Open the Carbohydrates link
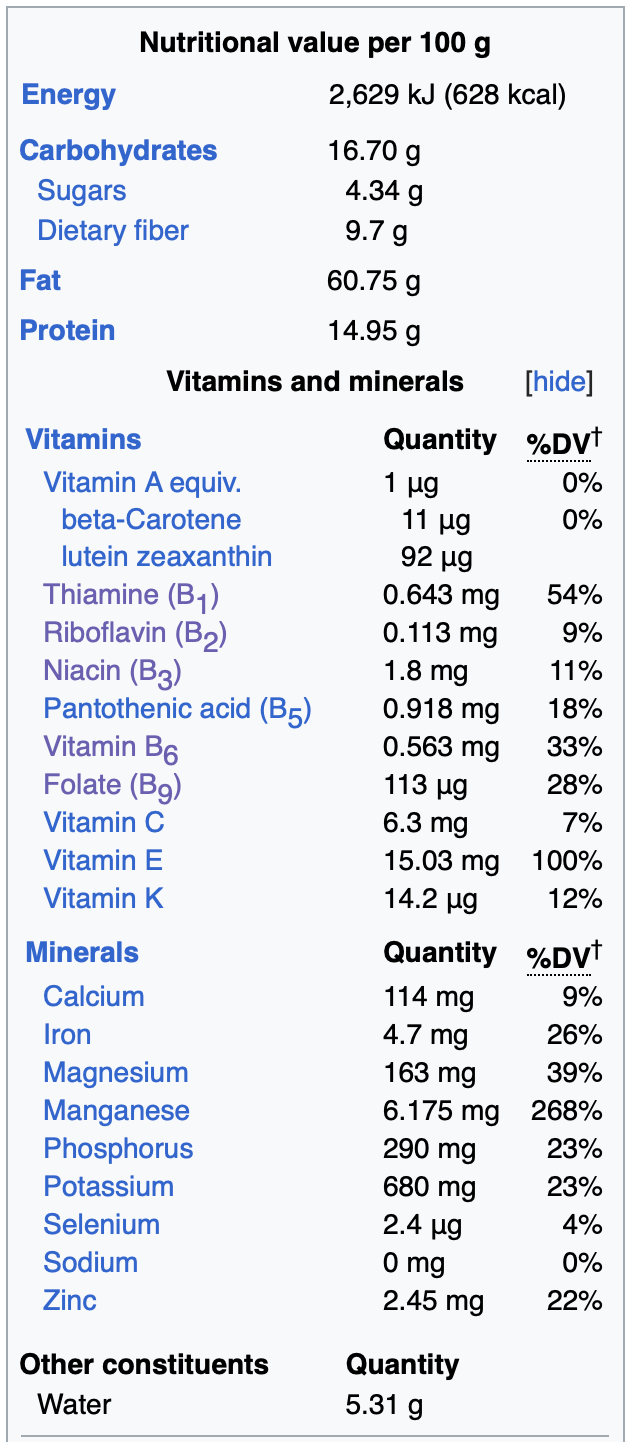Screen dimensions: 634x1442 (x=118, y=151)
